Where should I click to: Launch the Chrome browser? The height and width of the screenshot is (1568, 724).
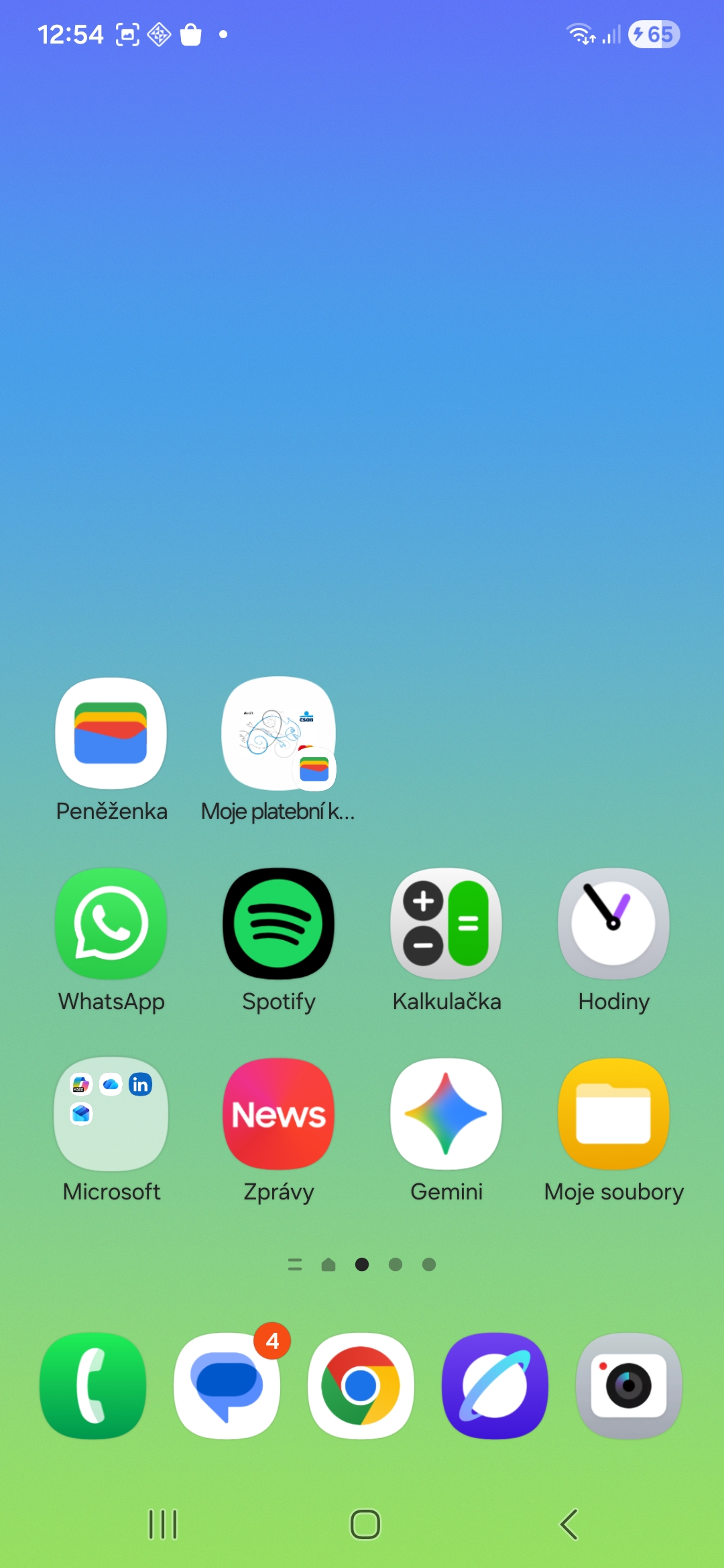(x=361, y=1386)
